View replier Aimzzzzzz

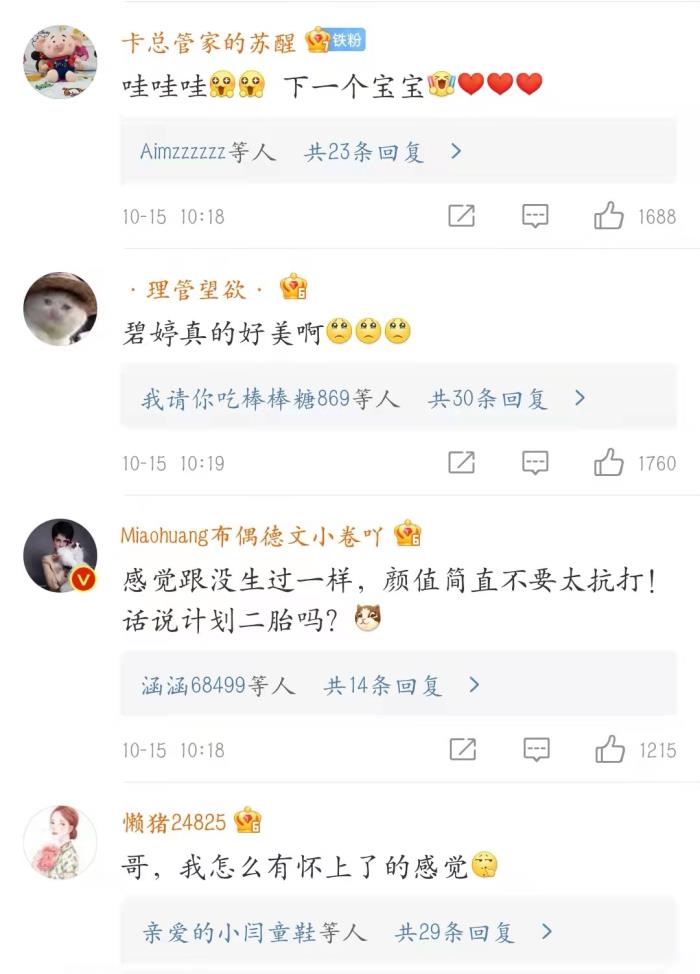pos(183,152)
